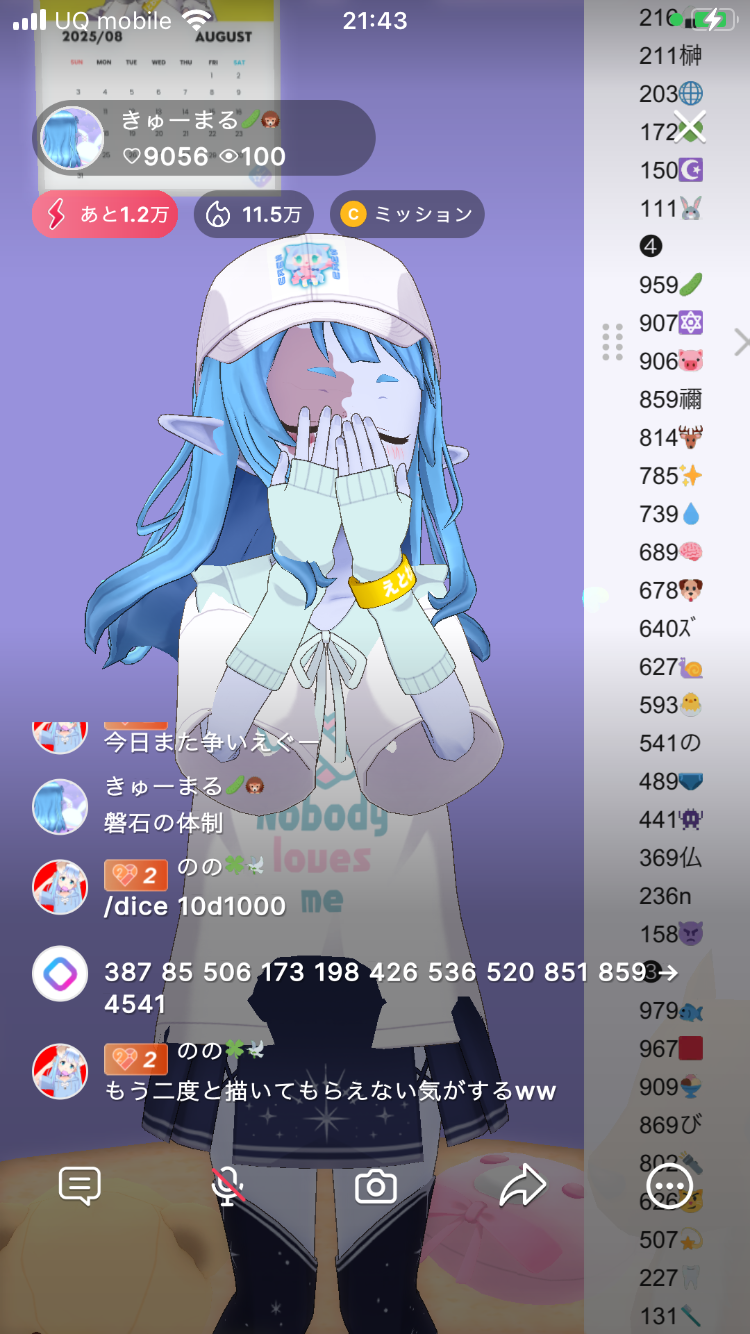Open きゅーまる's avatar on 磐石の体制 comment

[60, 806]
